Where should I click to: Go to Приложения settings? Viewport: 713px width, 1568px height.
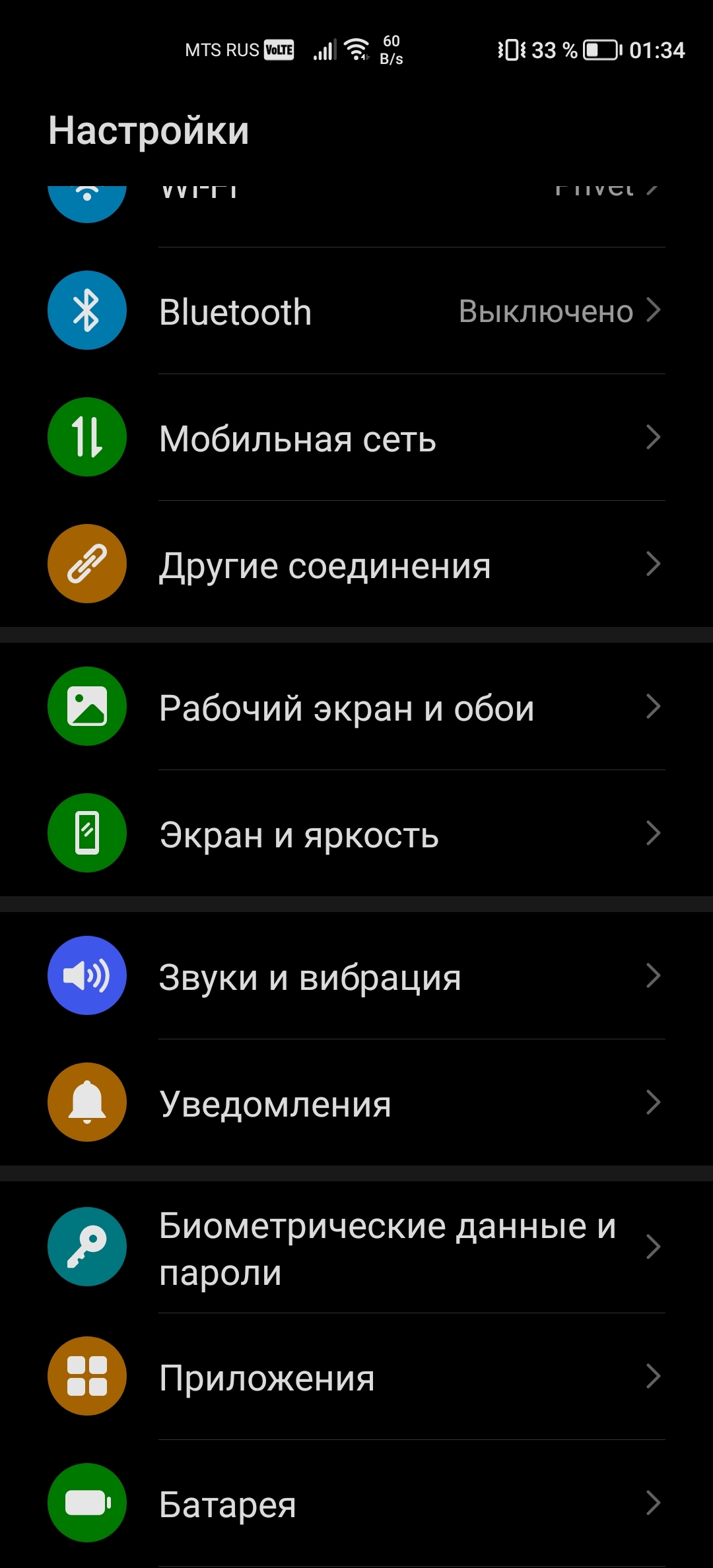[x=356, y=1377]
